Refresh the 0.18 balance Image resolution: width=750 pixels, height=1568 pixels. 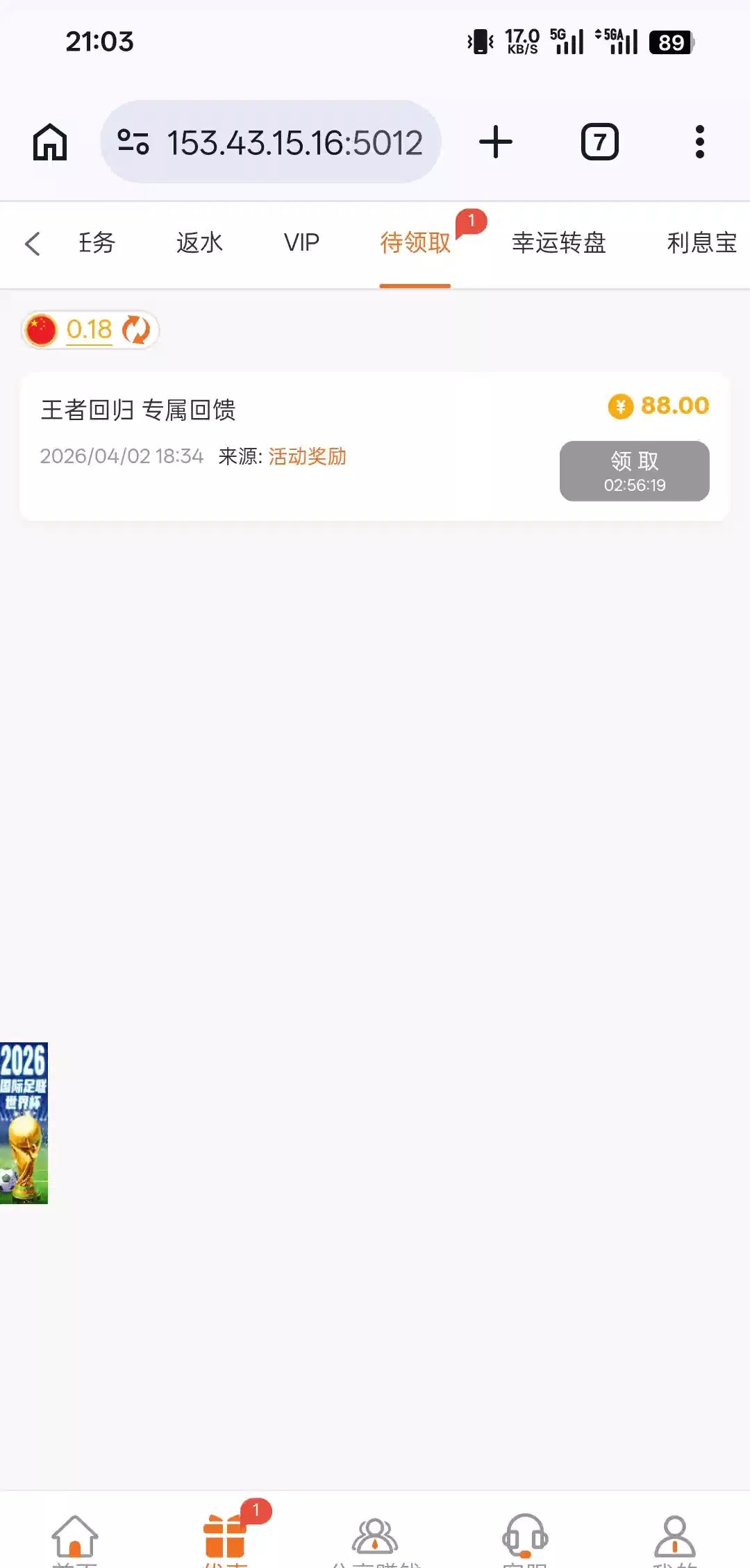click(136, 330)
